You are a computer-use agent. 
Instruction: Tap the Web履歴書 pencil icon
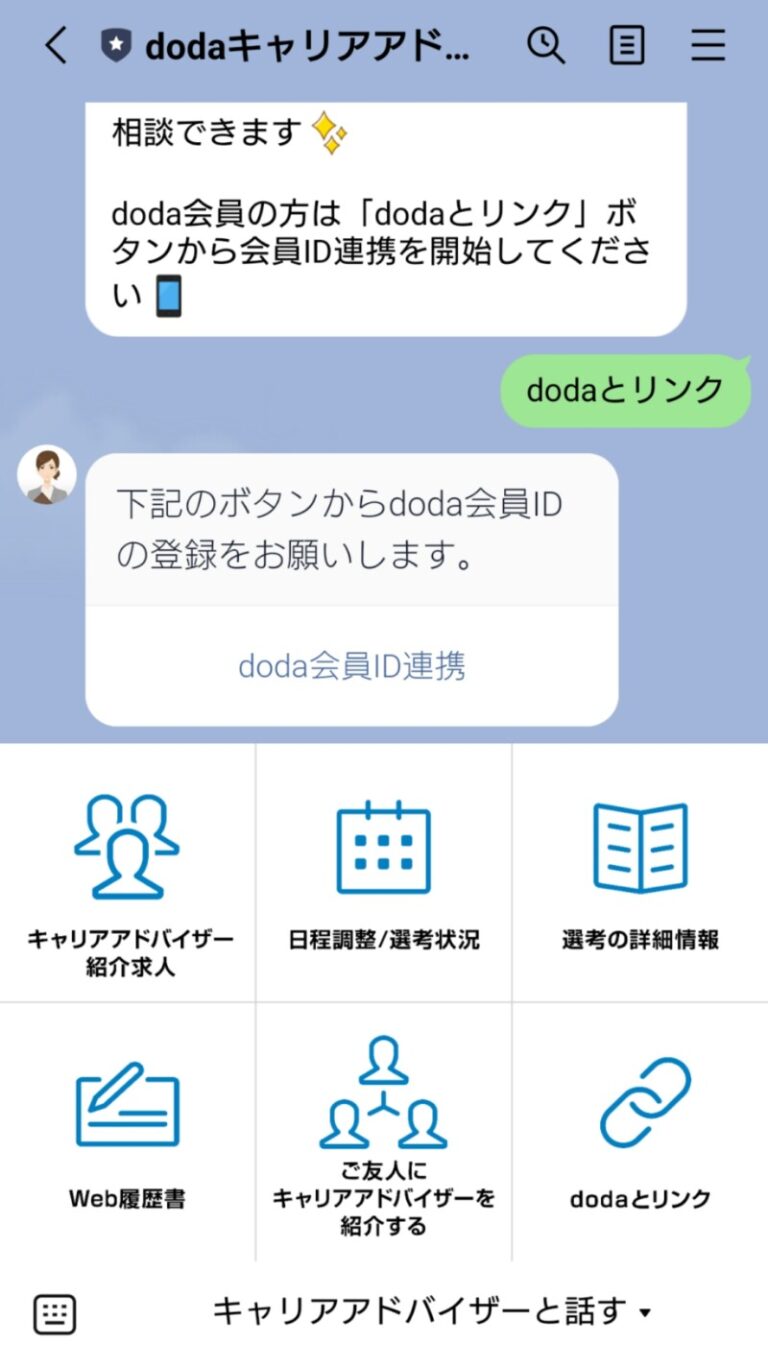(x=128, y=1105)
